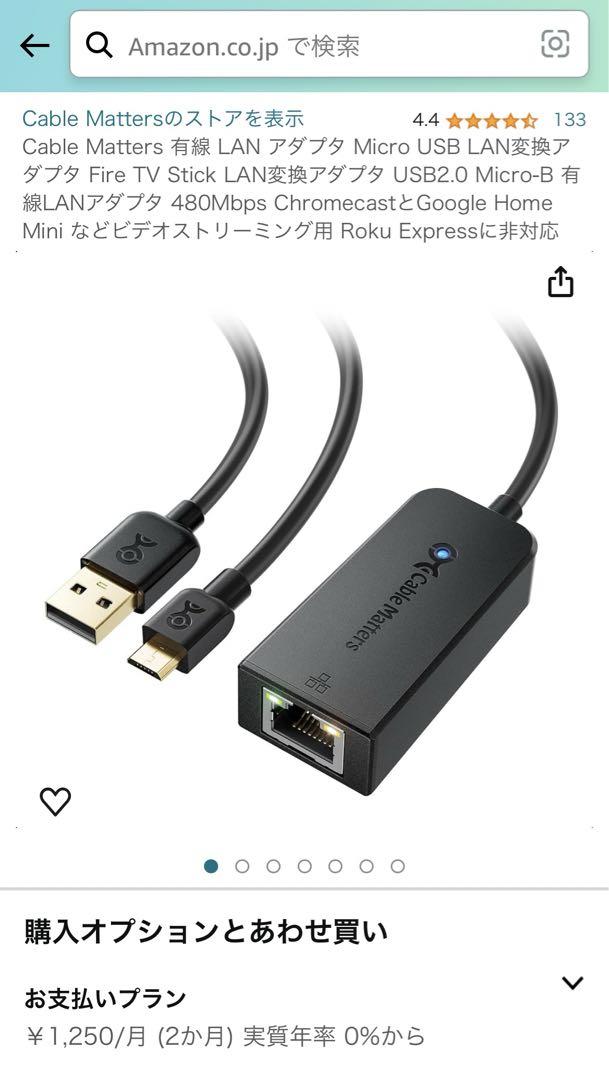Expand the お支払いプラン section

[x=572, y=983]
